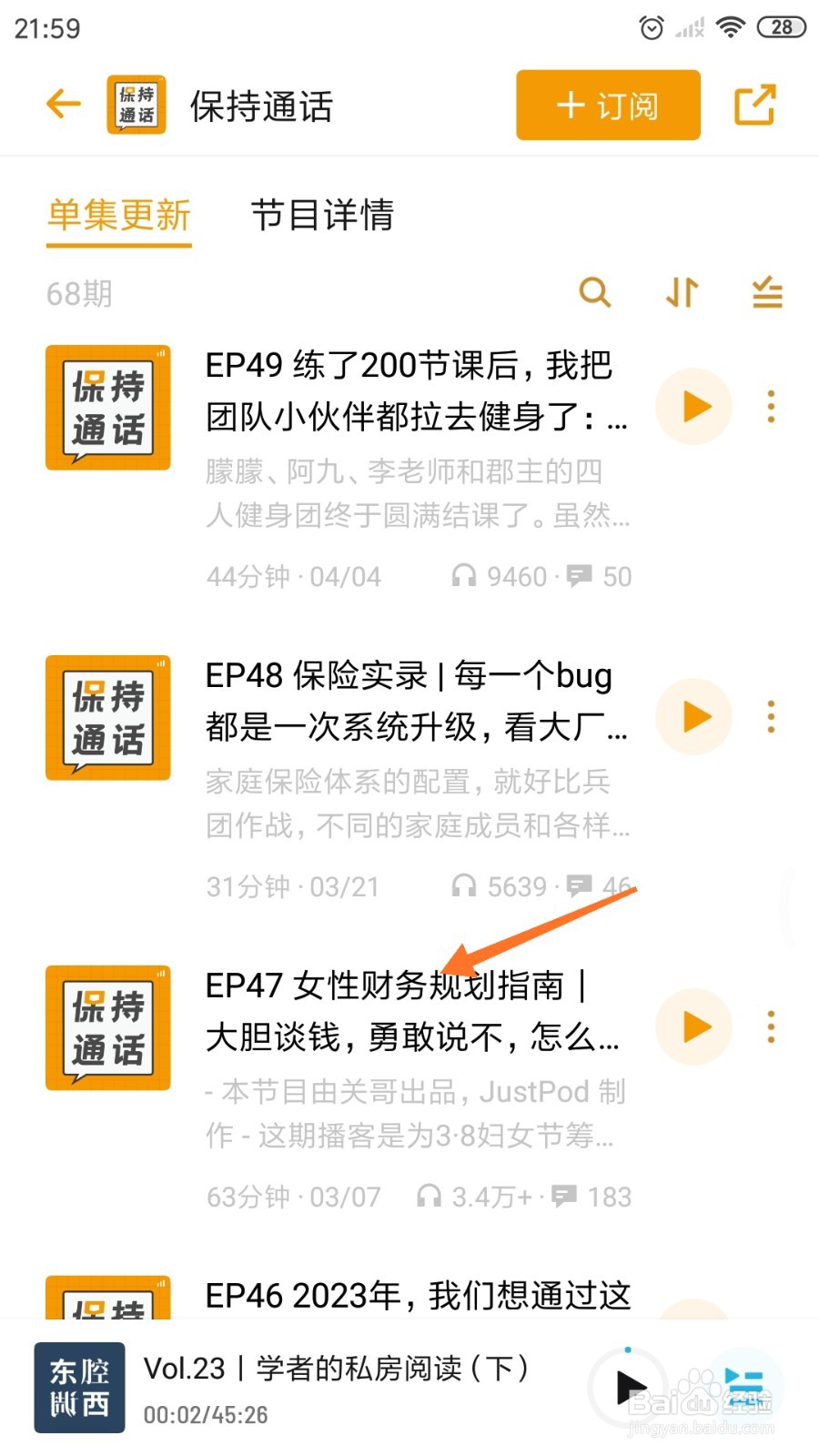The width and height of the screenshot is (819, 1456).
Task: Toggle the episode sort order
Action: (x=681, y=293)
